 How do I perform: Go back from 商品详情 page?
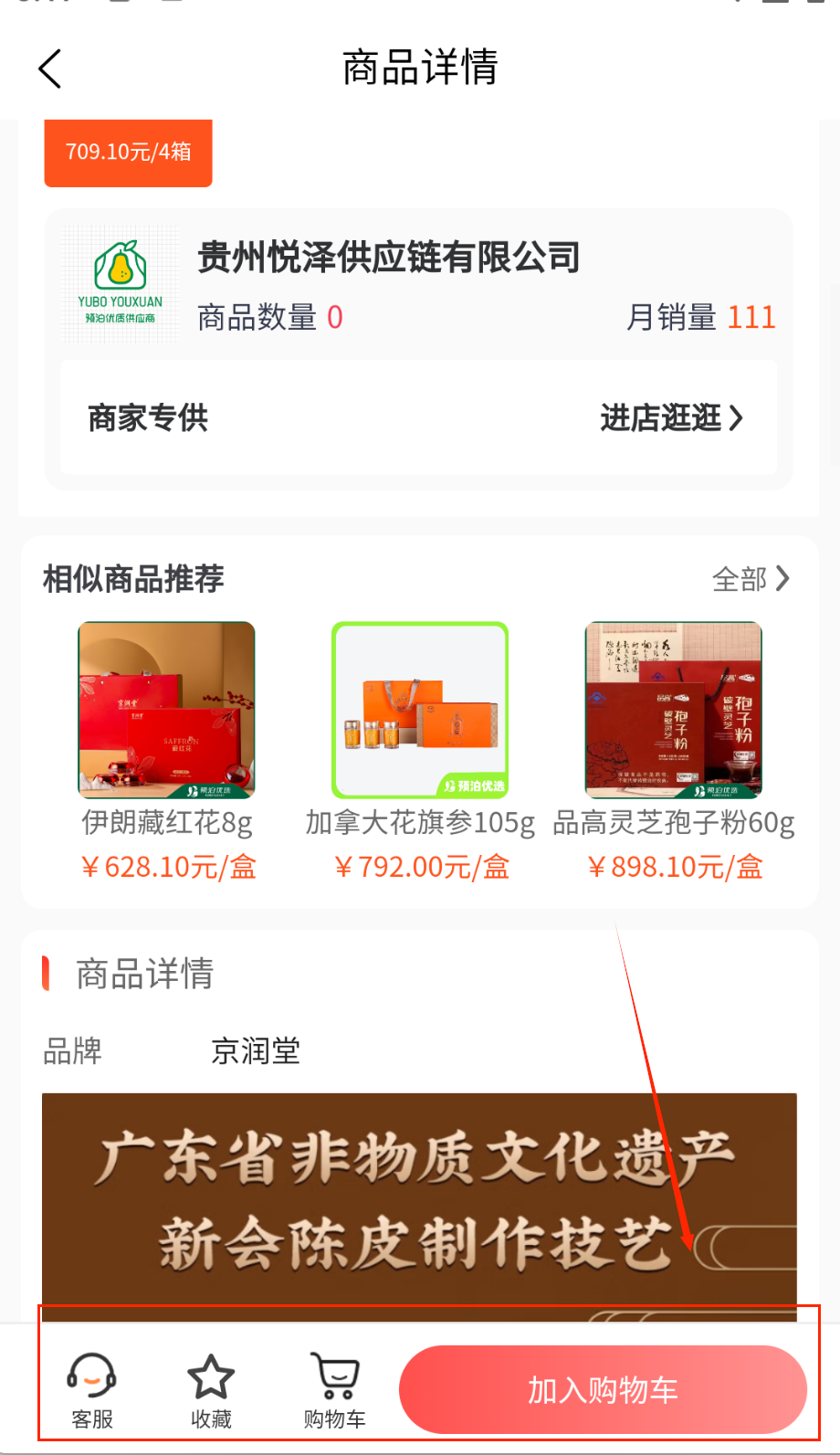pos(50,69)
